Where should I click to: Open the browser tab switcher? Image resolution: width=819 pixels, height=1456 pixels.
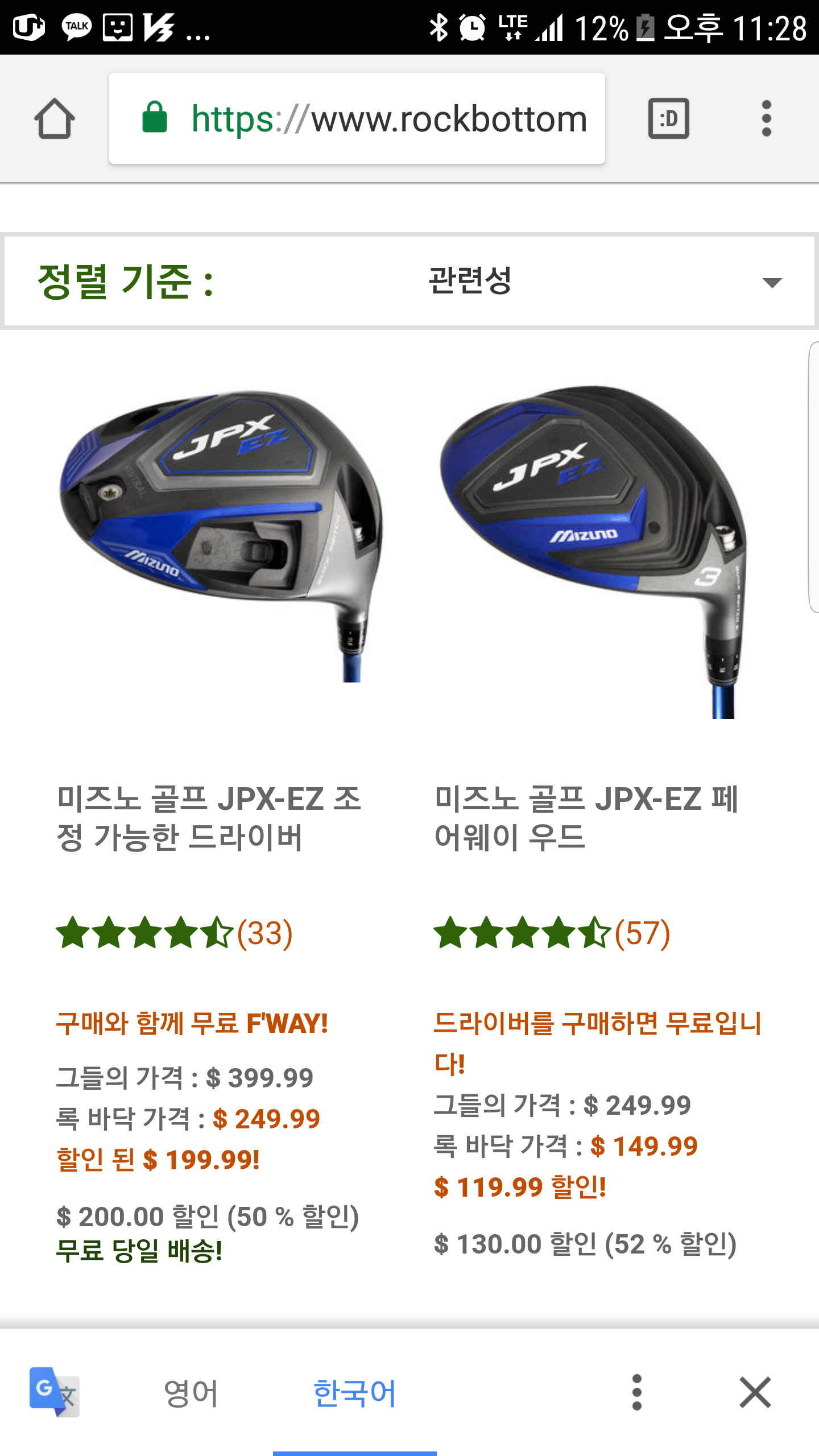click(668, 118)
